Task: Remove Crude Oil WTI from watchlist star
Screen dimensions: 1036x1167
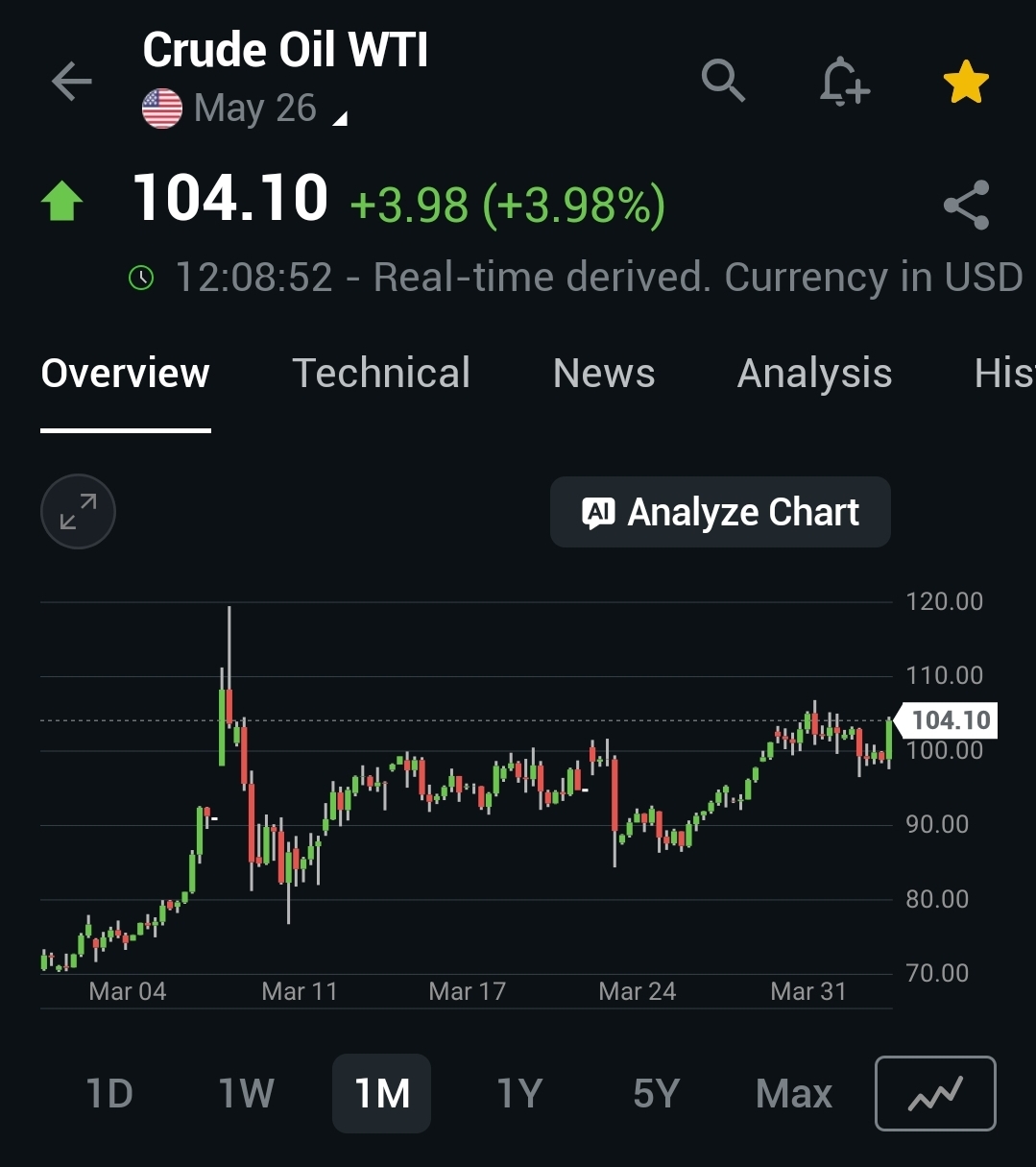Action: pos(966,82)
